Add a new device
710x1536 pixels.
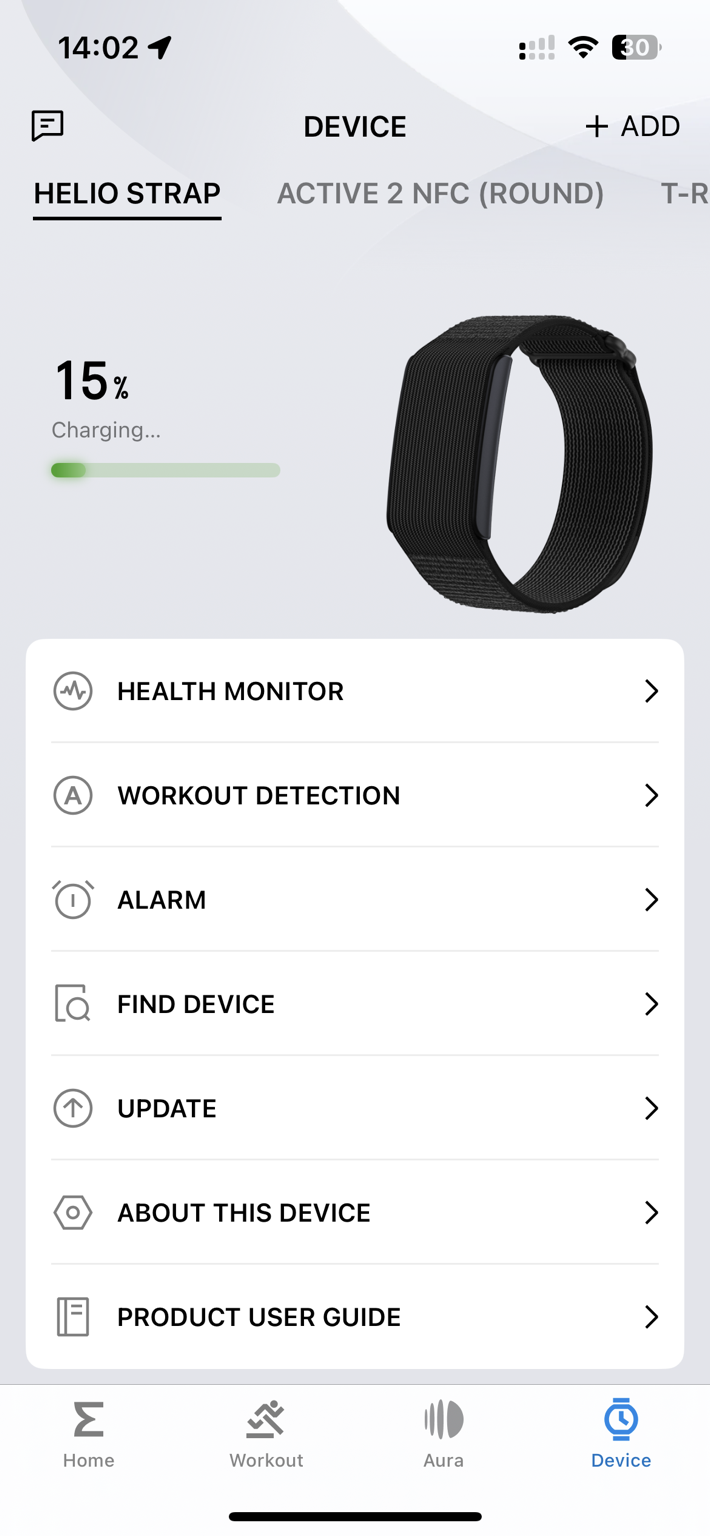click(x=632, y=126)
